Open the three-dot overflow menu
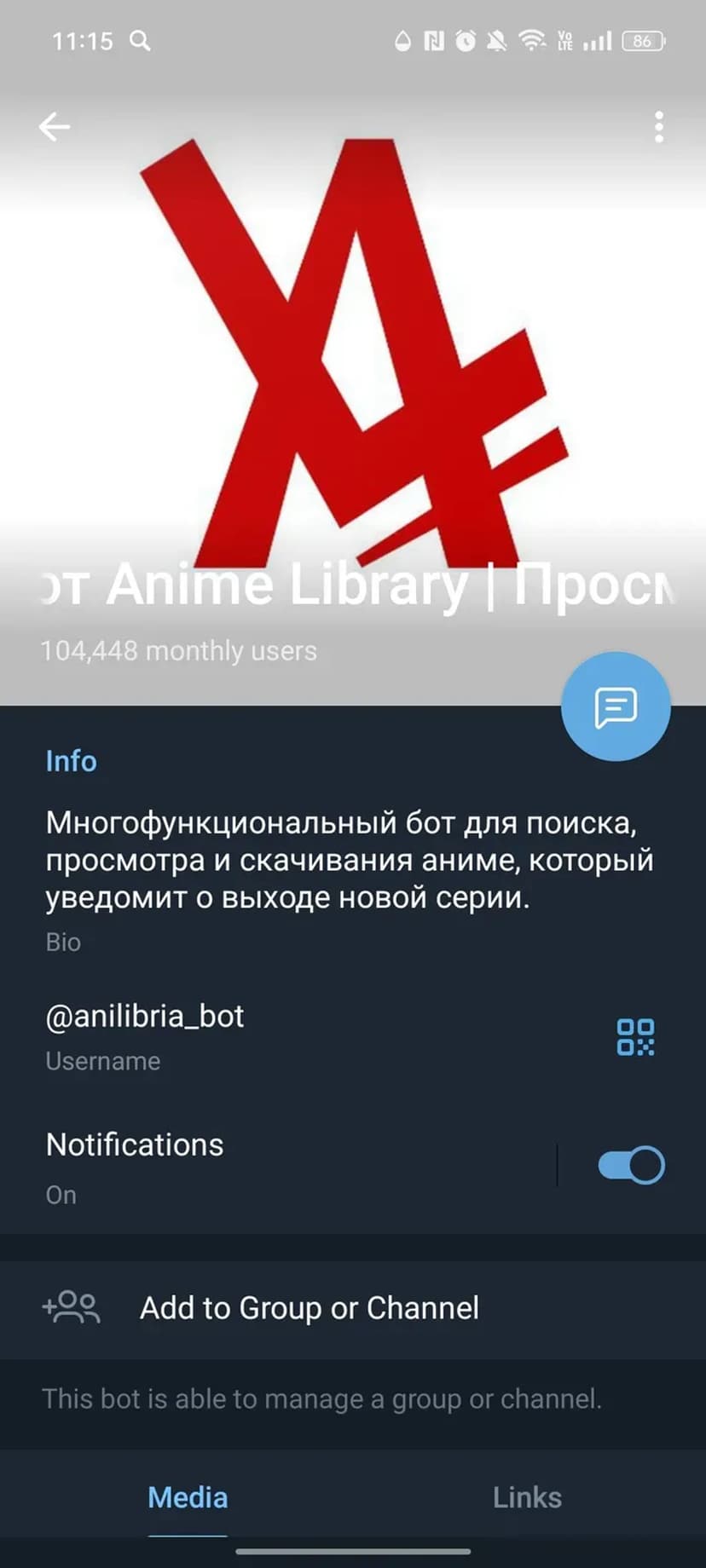The height and width of the screenshot is (1568, 706). point(658,127)
